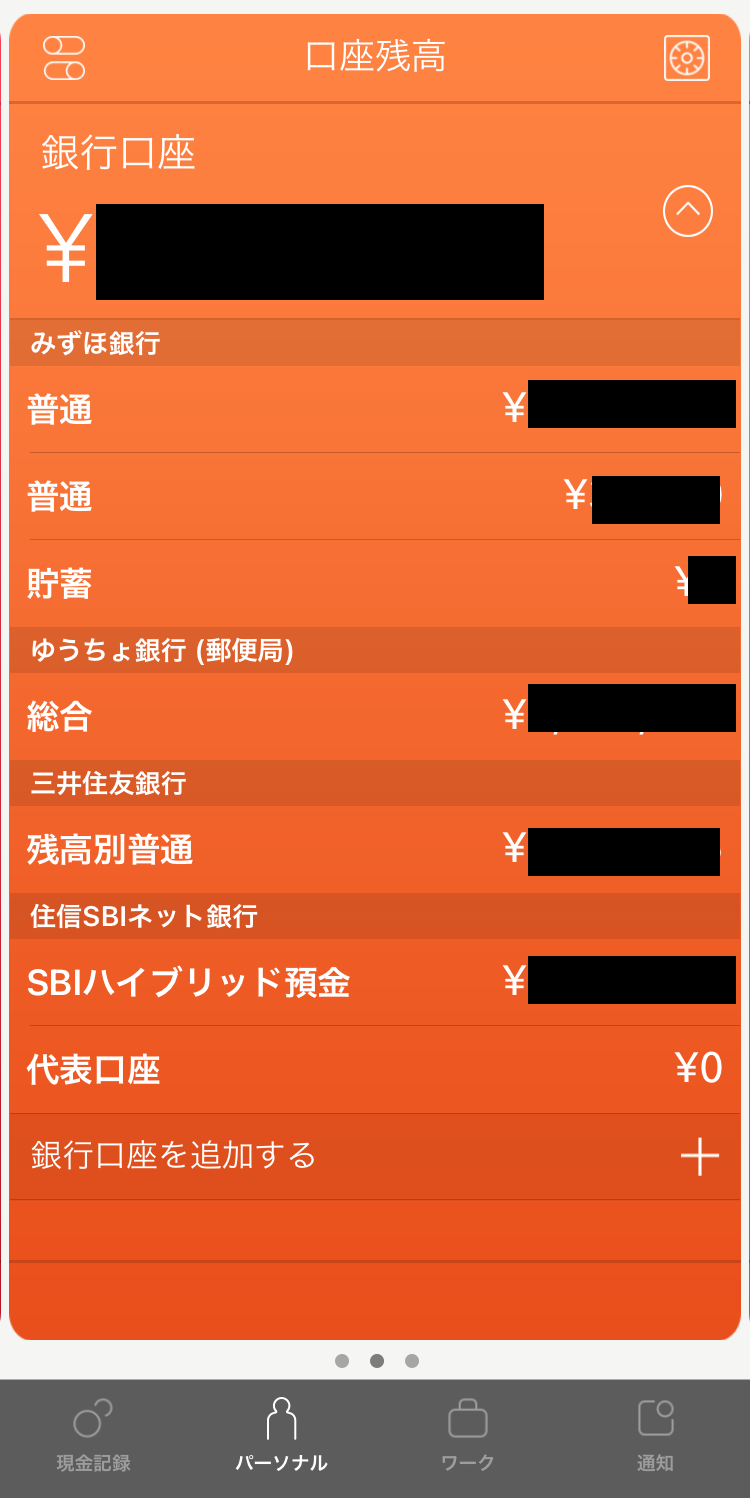750x1498 pixels.
Task: Open the safe vault icon in header
Action: [687, 58]
